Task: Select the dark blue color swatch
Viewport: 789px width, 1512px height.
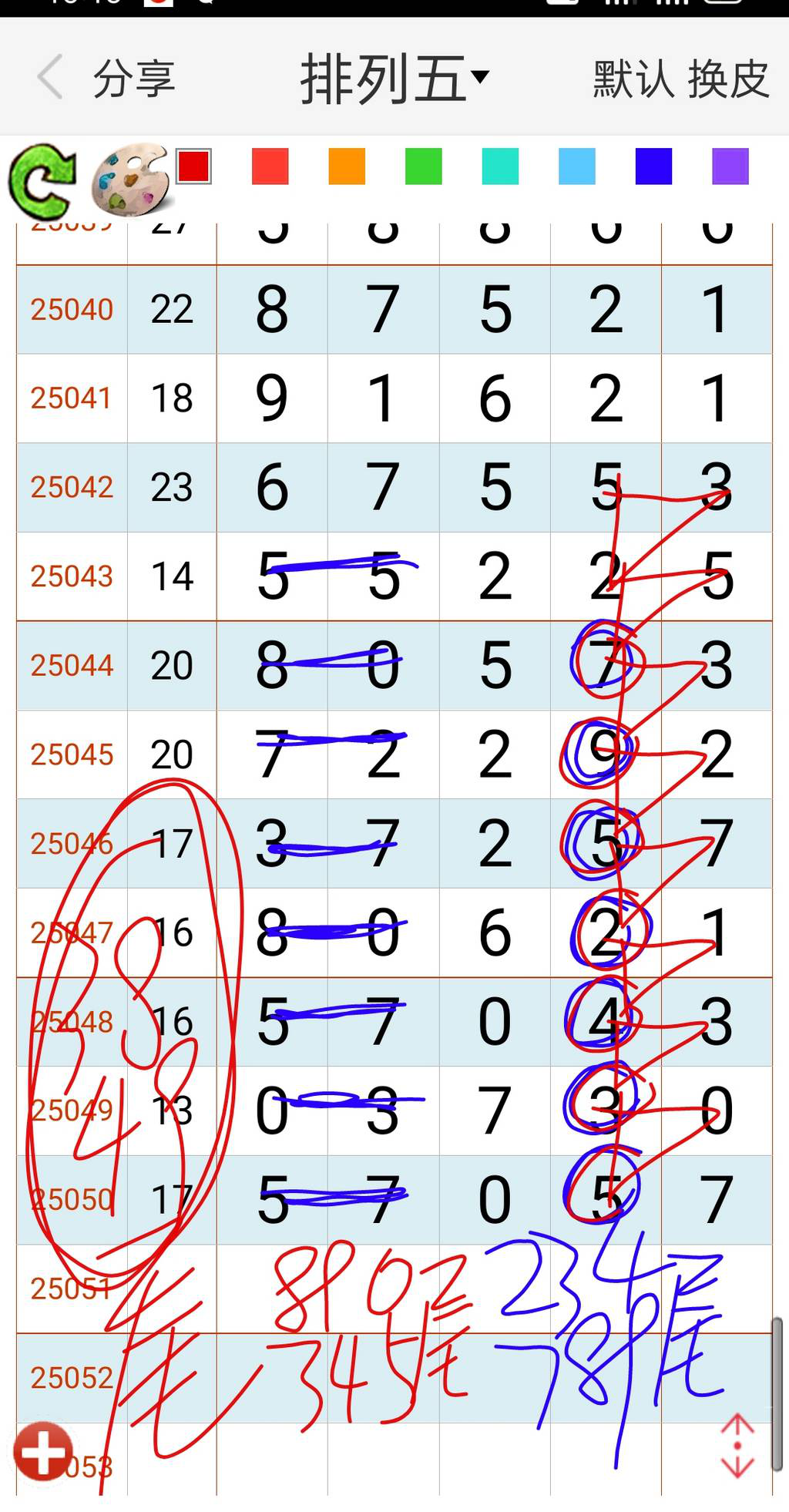Action: (652, 168)
